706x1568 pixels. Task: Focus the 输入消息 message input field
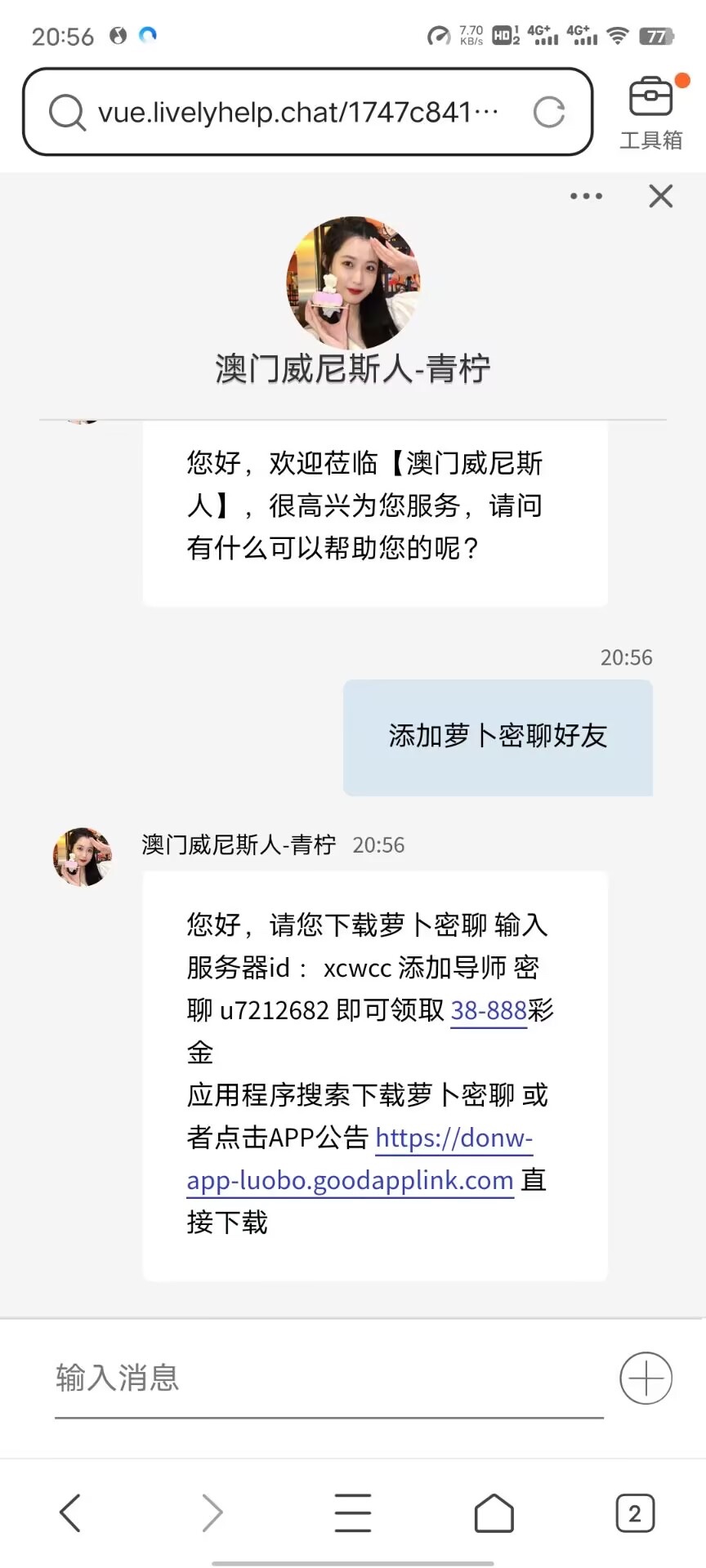(x=327, y=1378)
